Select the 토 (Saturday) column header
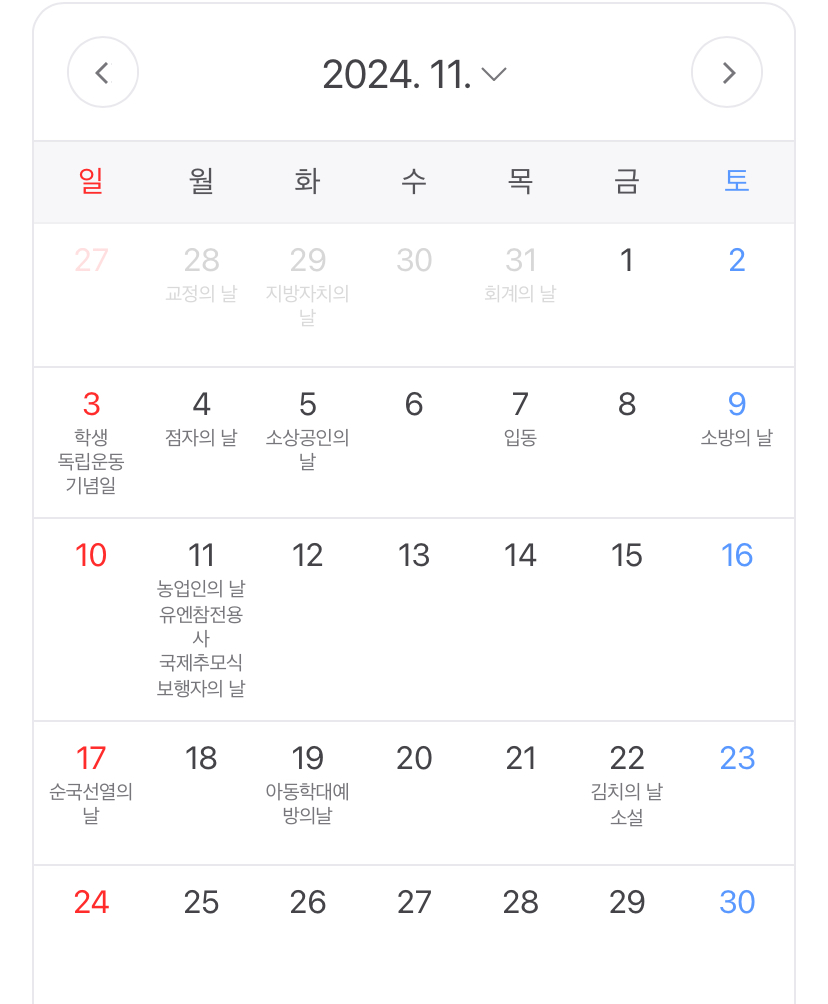This screenshot has height=1004, width=828. [x=736, y=182]
